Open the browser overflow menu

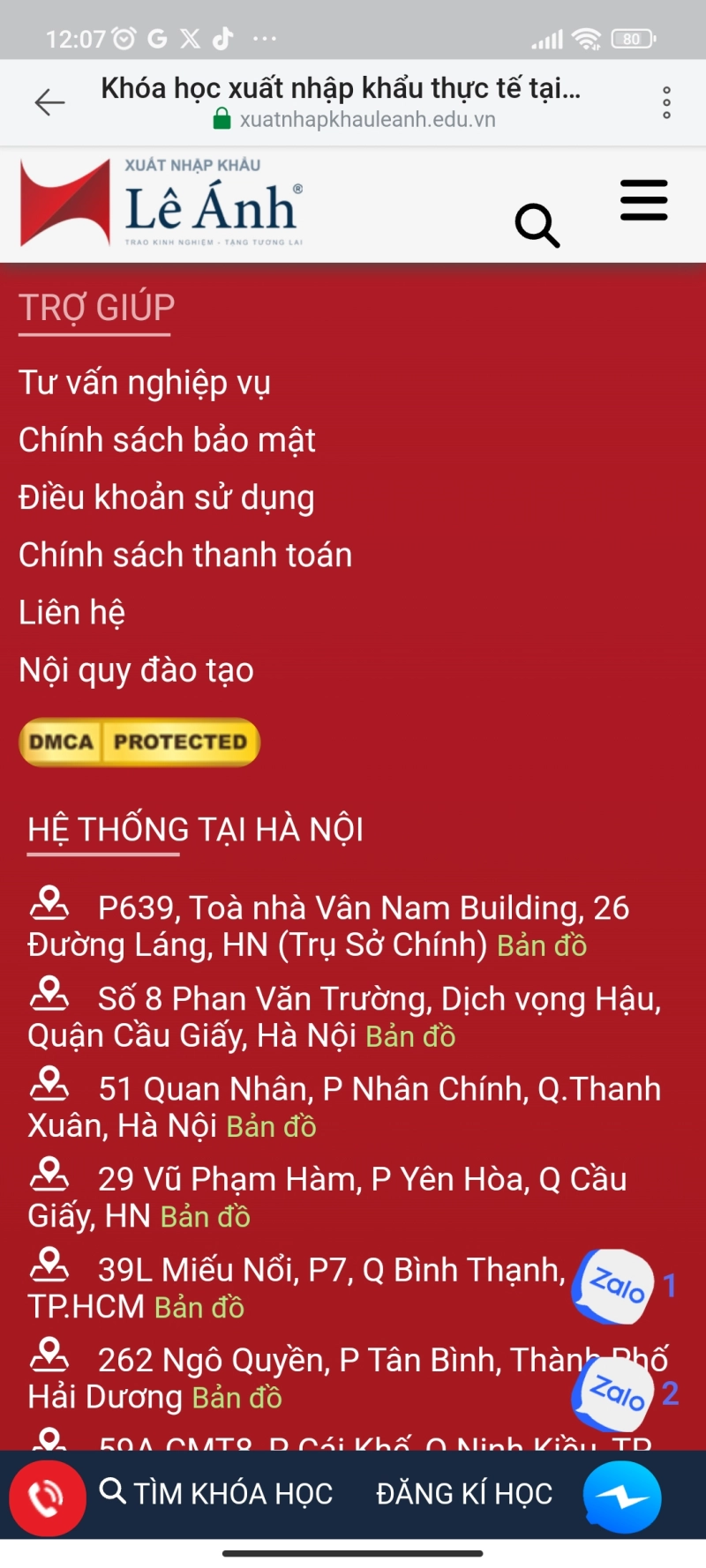666,102
